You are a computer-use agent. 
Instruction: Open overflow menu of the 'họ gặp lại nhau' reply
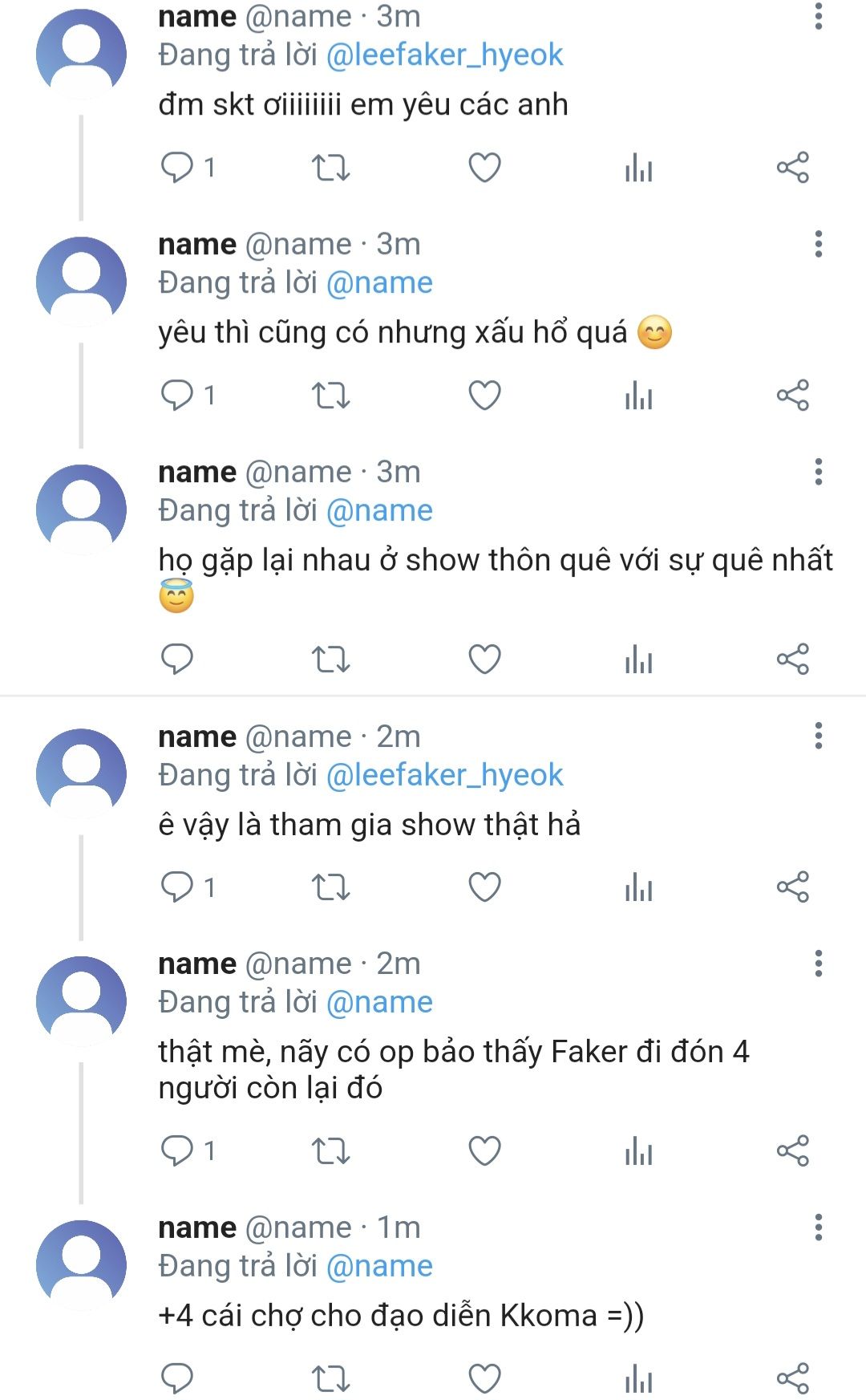(818, 472)
